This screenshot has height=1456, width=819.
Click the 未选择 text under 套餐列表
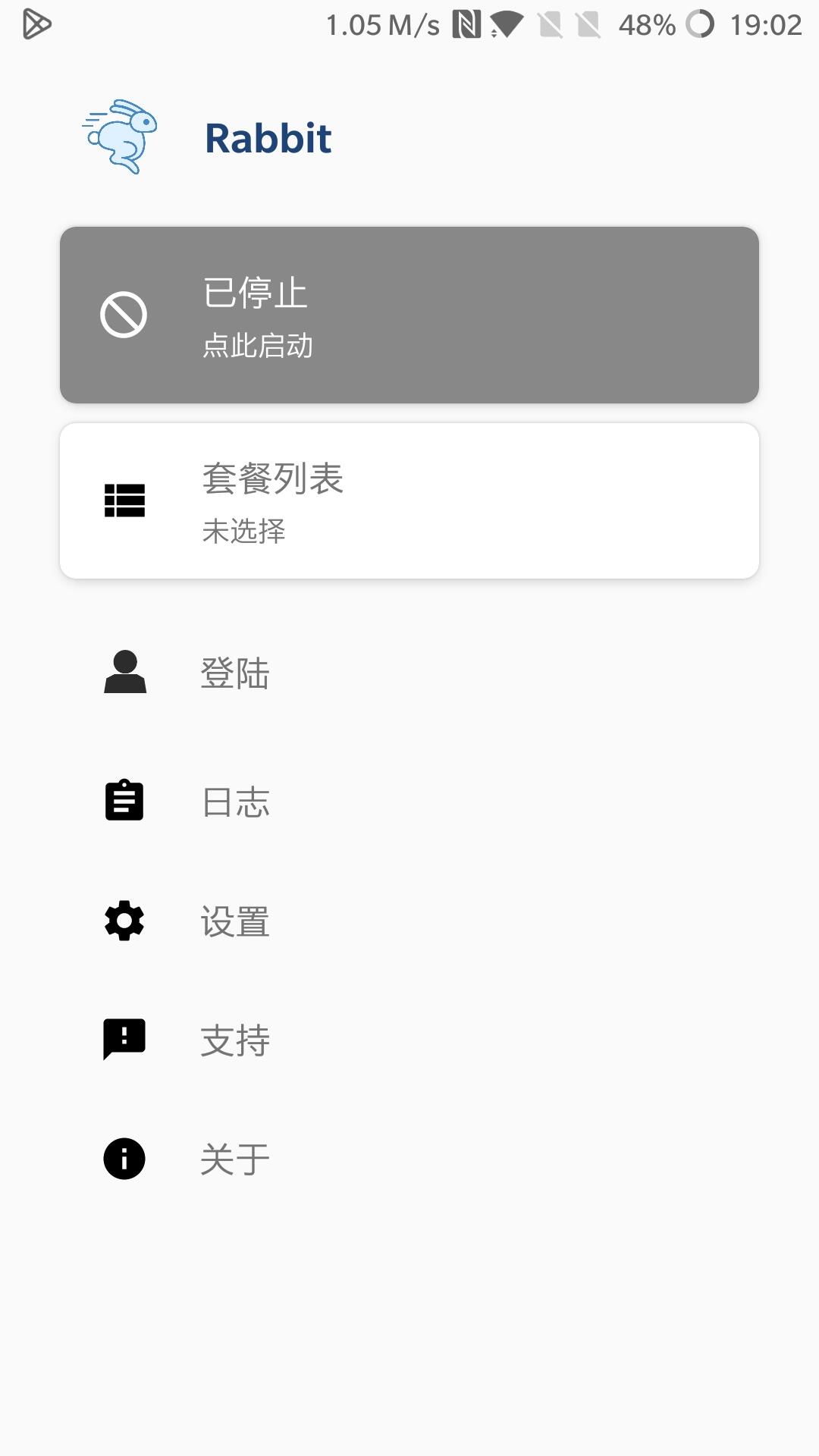click(243, 532)
